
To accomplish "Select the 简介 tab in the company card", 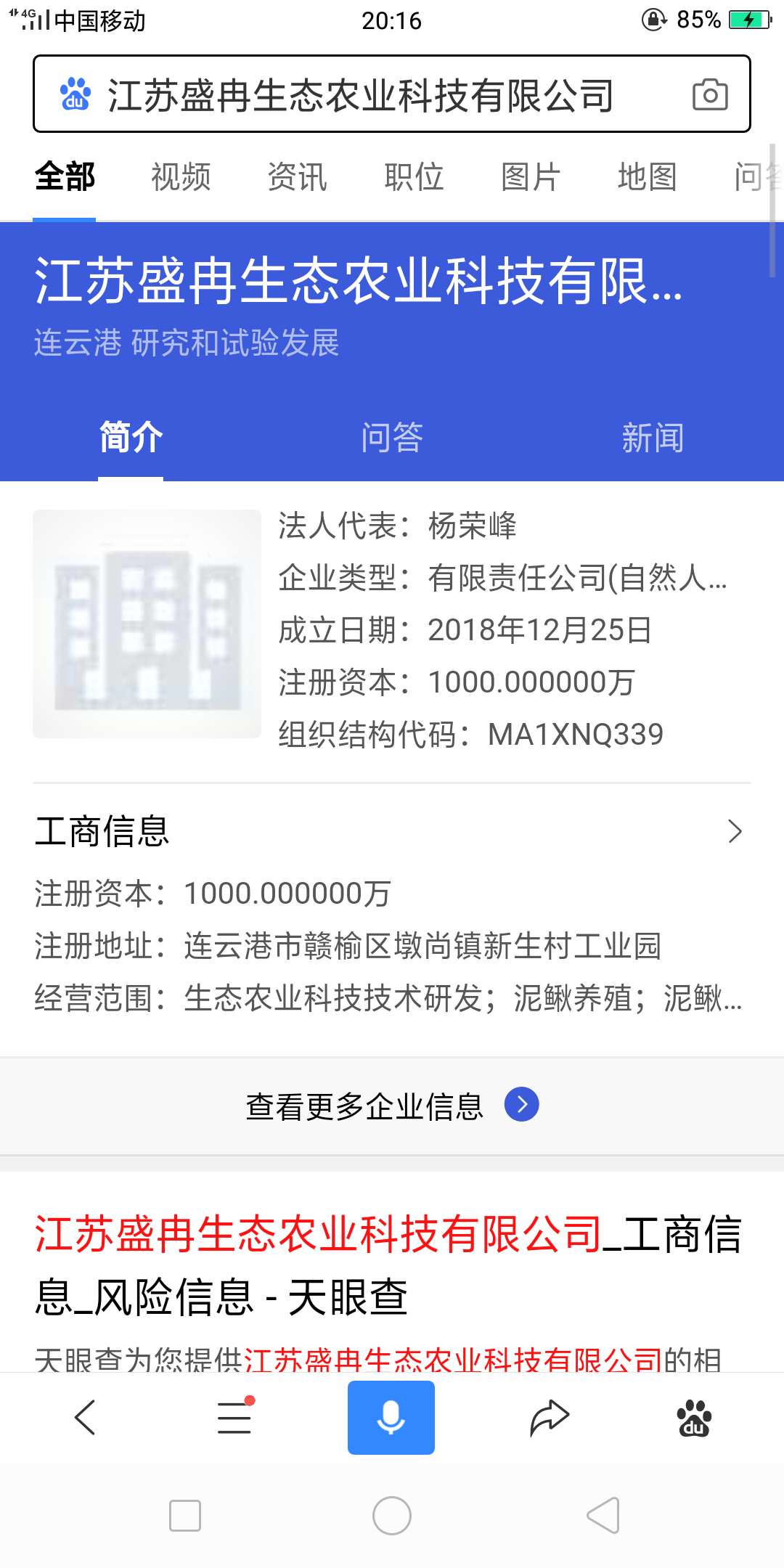I will coord(131,438).
